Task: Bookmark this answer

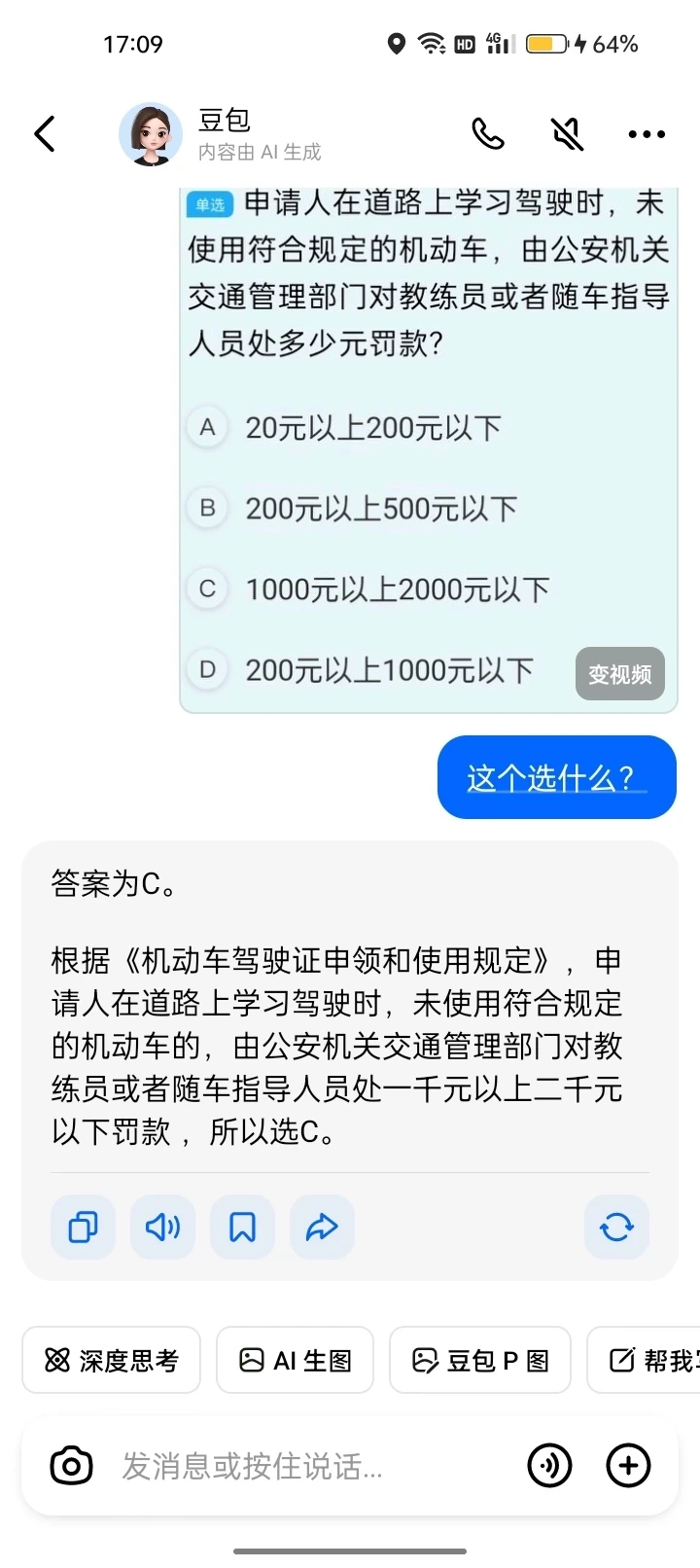Action: (242, 1228)
